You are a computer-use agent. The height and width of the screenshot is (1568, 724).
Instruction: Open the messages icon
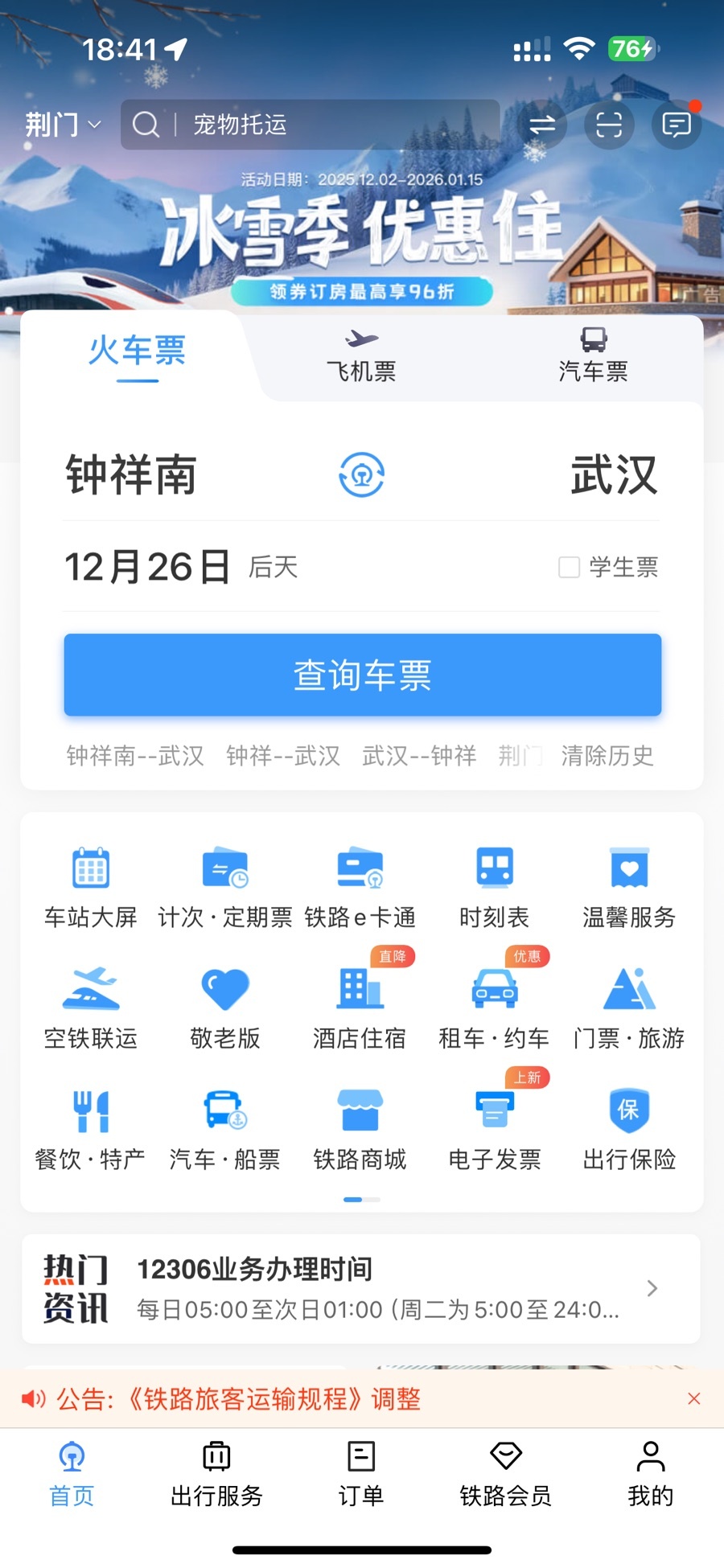pos(676,125)
